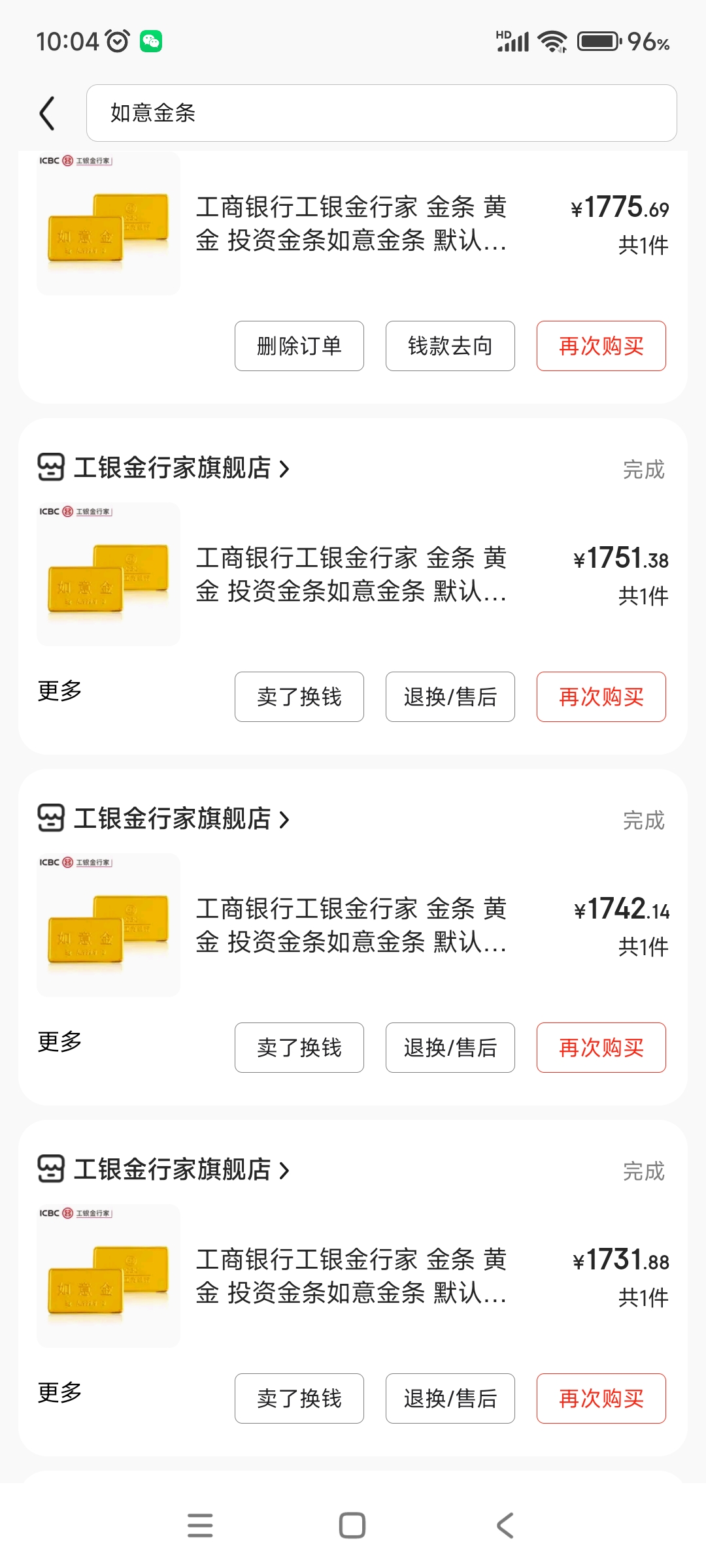Buy the ¥1751.38 item again
Image resolution: width=706 pixels, height=1568 pixels.
click(x=601, y=696)
